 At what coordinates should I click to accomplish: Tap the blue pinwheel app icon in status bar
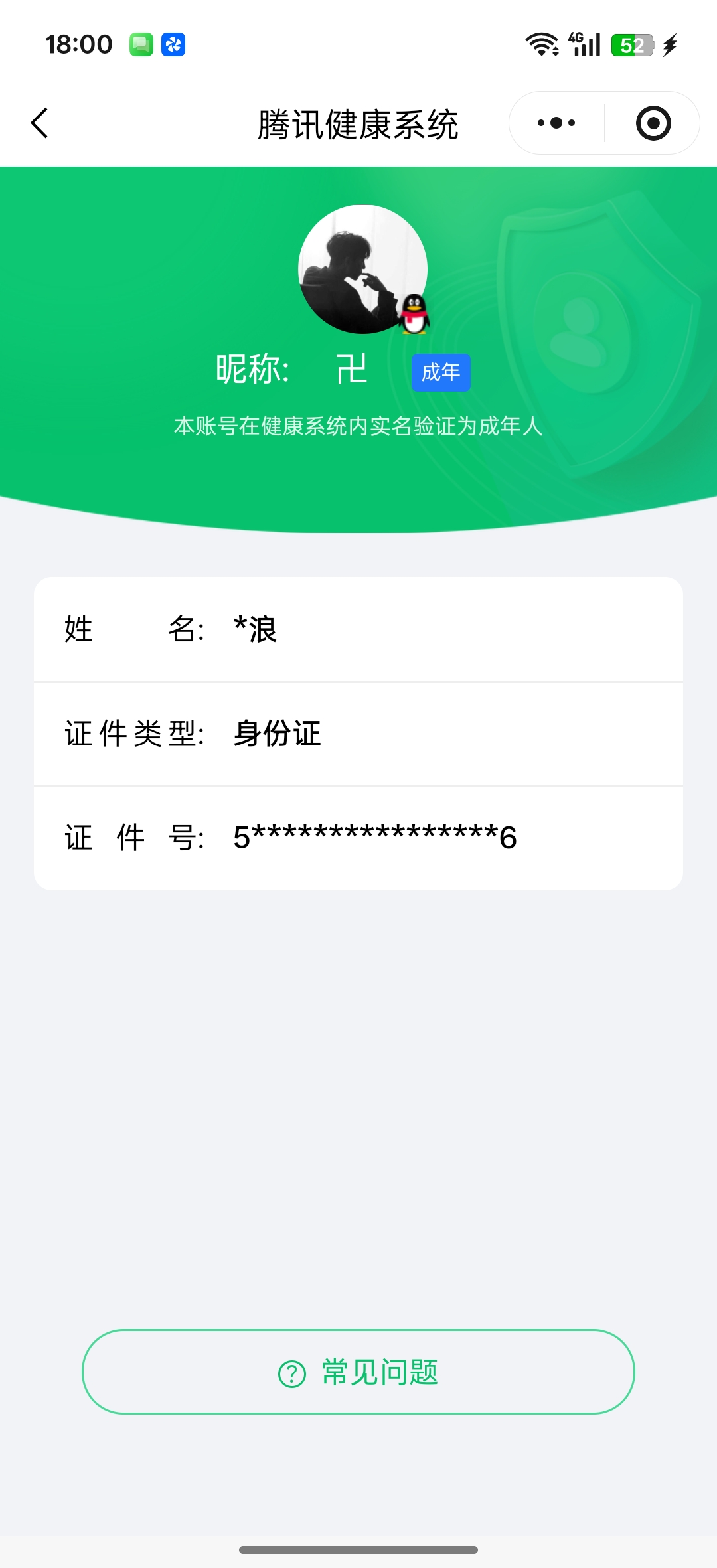(x=174, y=44)
